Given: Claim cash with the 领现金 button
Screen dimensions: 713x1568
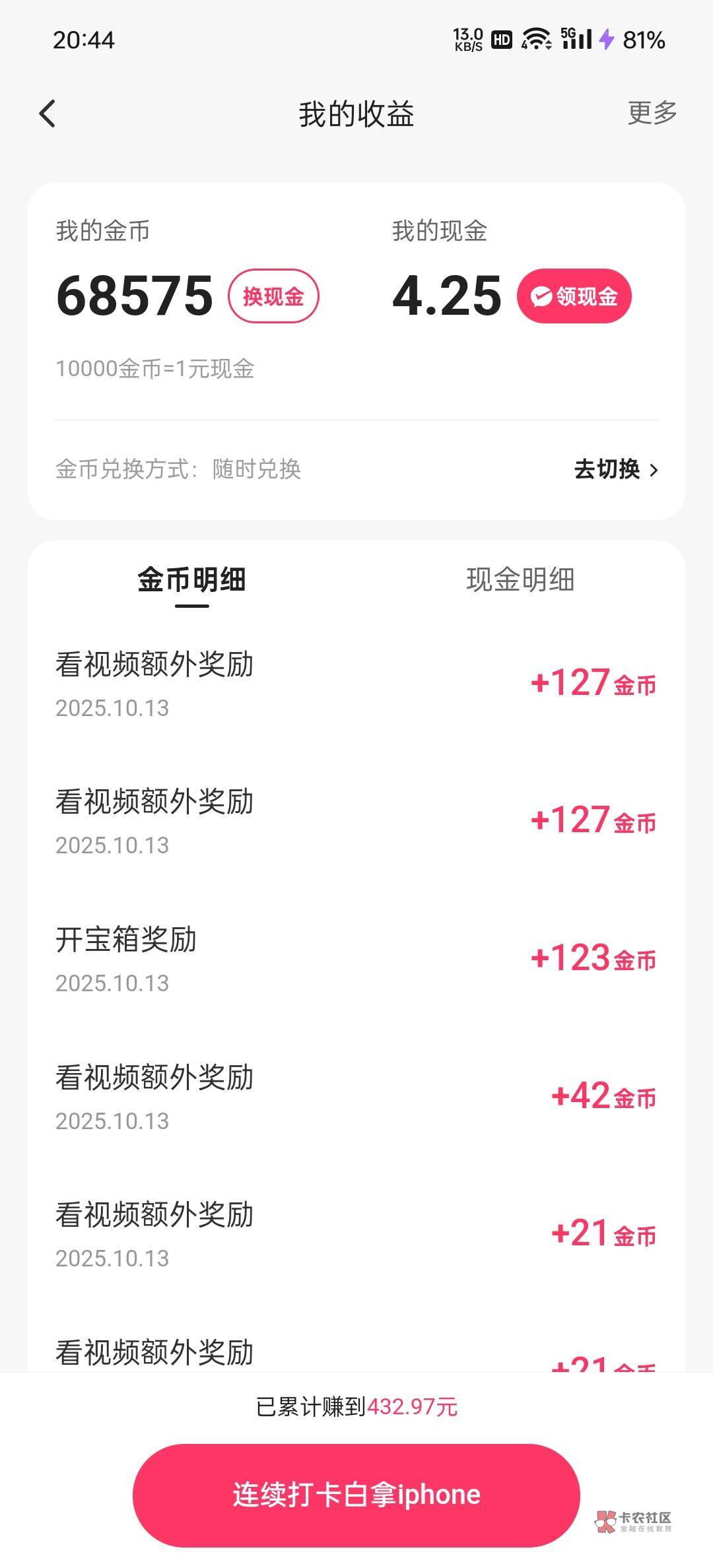Looking at the screenshot, I should (x=574, y=296).
